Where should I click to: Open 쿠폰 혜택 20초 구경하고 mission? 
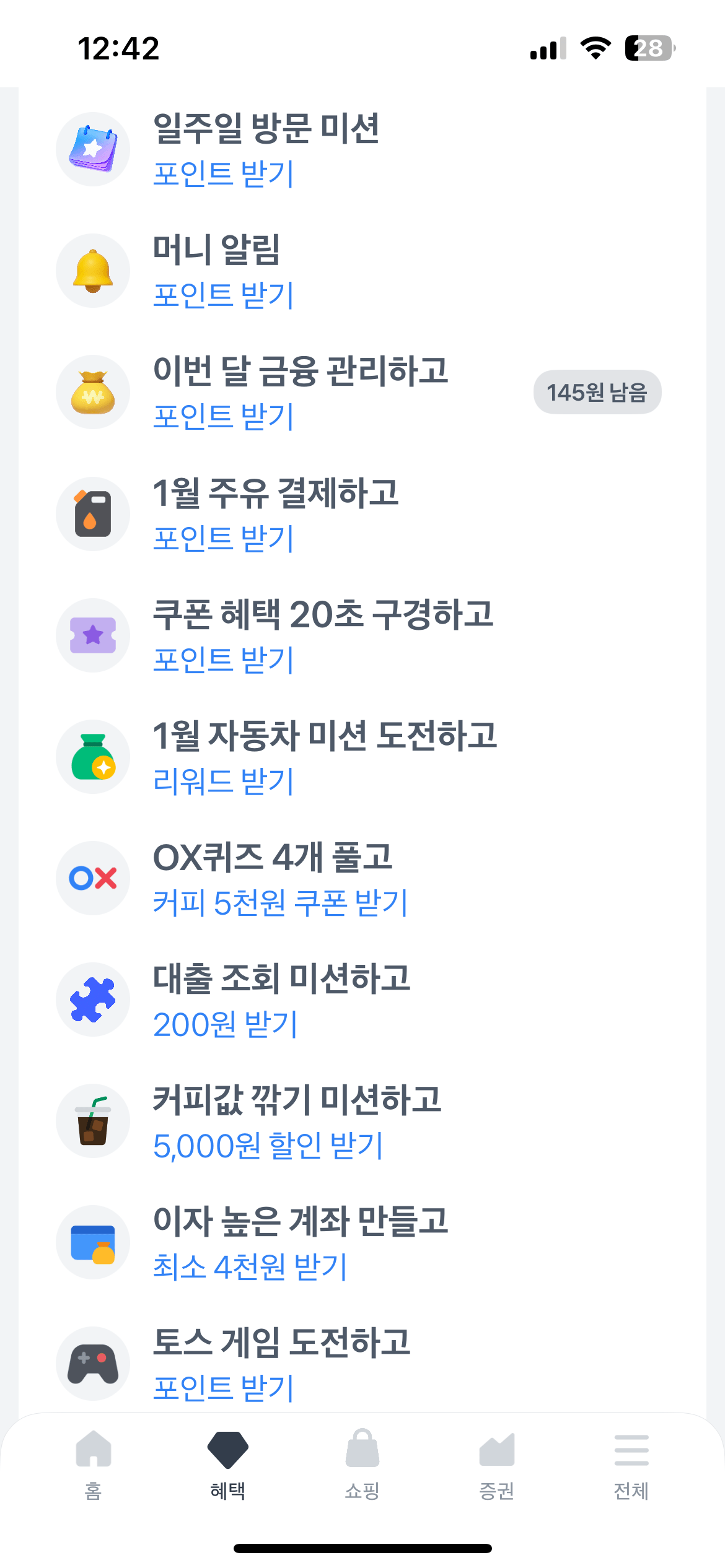click(322, 635)
